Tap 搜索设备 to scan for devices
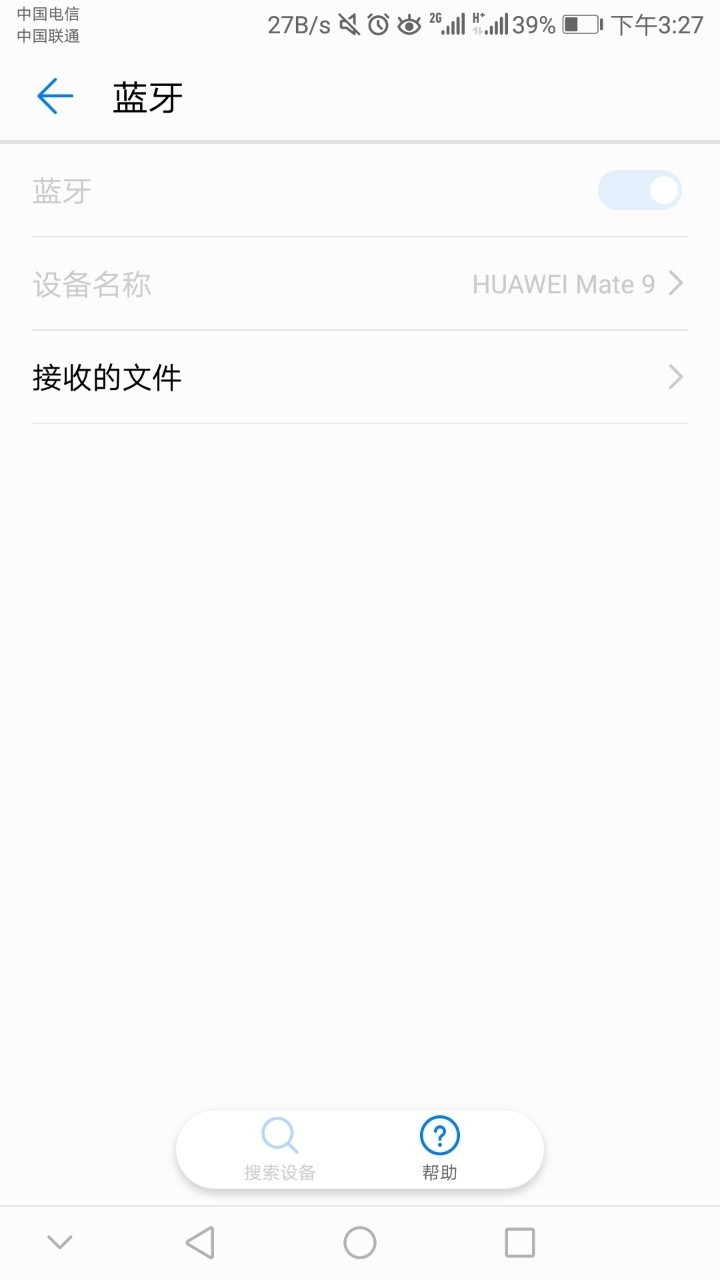720x1280 pixels. click(280, 1150)
